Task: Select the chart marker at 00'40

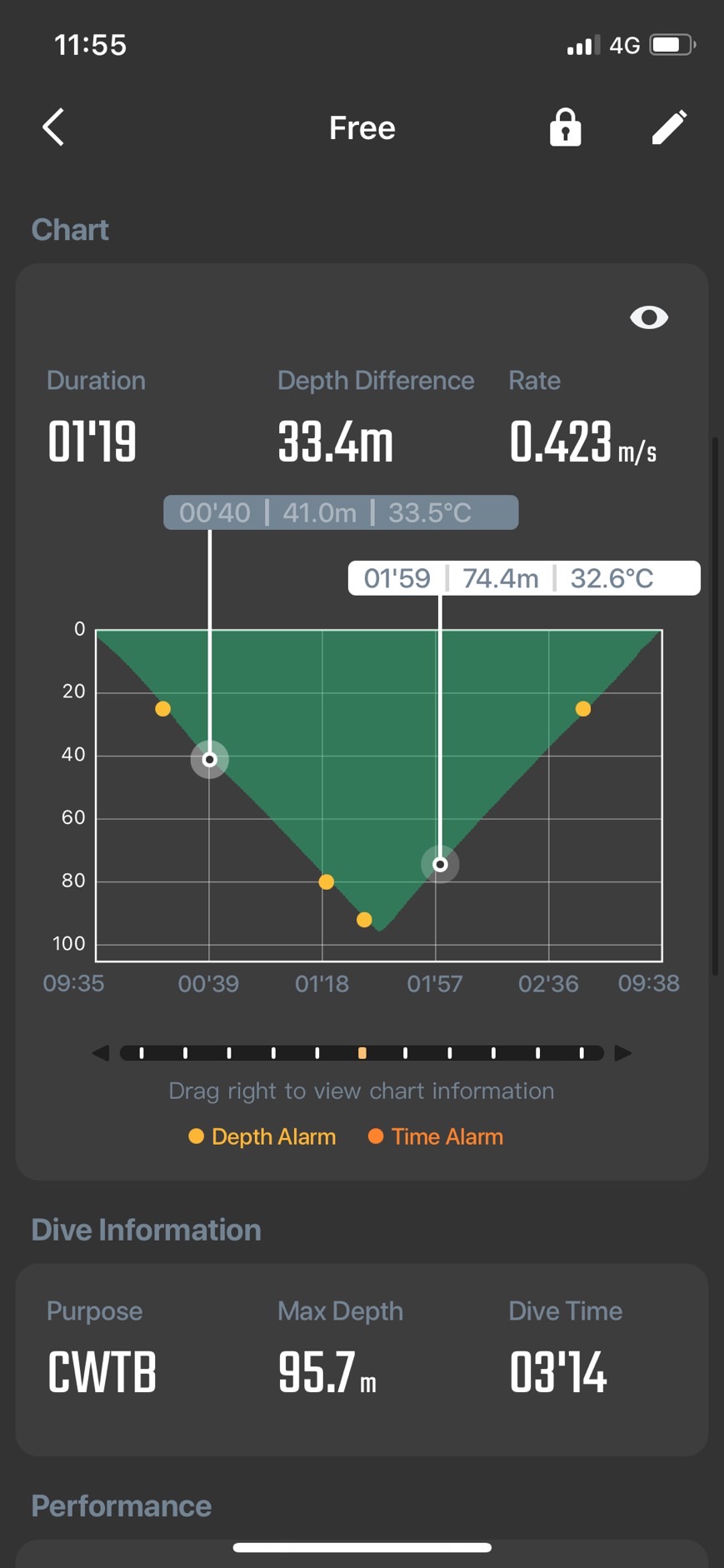Action: (x=210, y=759)
